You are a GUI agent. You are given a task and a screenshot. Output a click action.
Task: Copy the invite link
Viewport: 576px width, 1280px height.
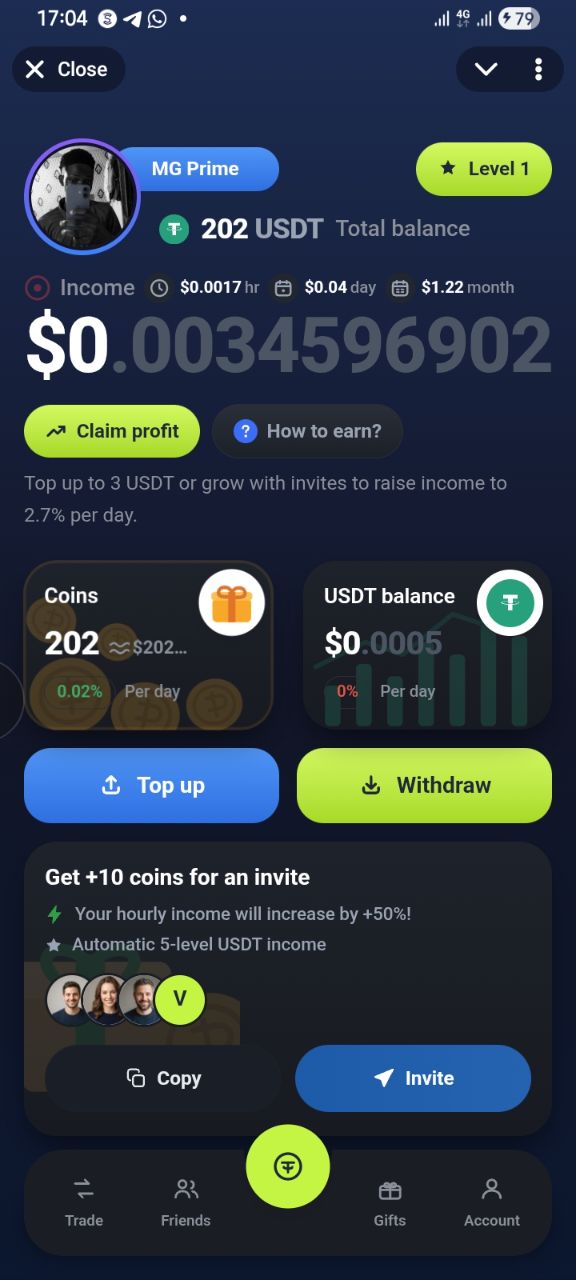(x=163, y=1078)
